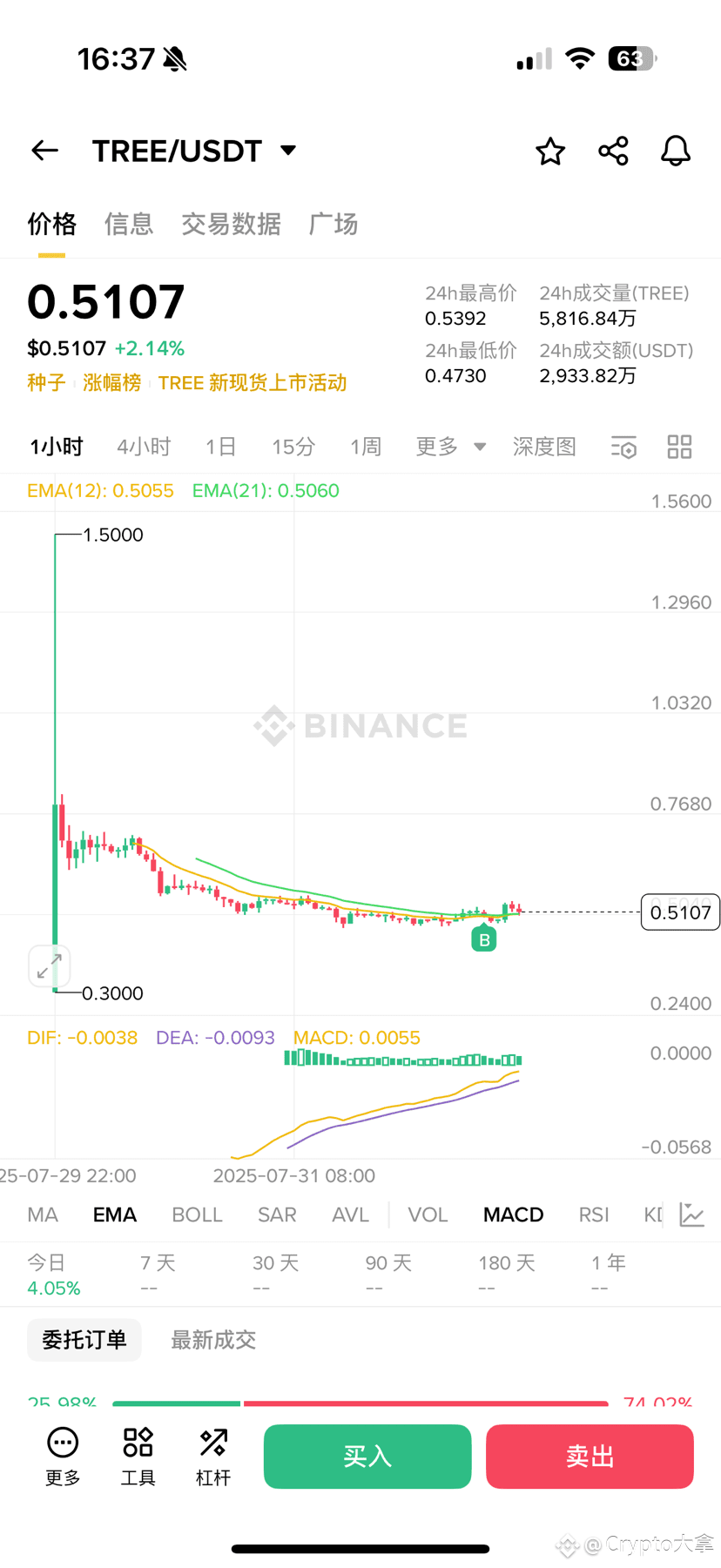
Task: Open chart settings icon
Action: [x=623, y=448]
